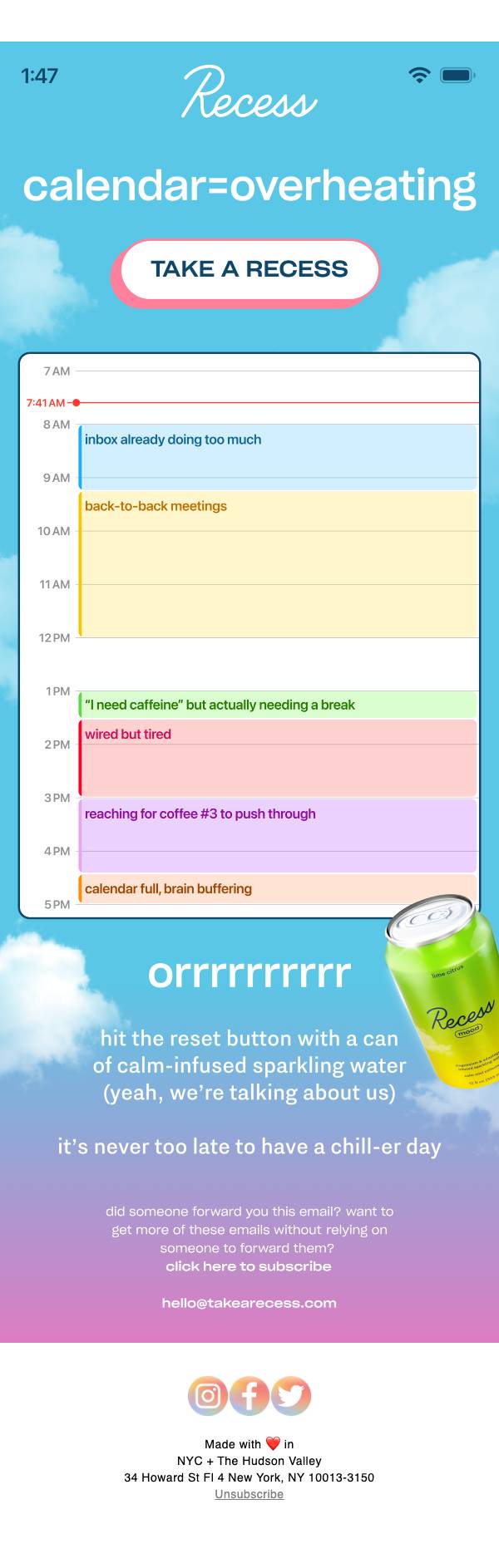Open the Twitter icon
Viewport: 499px width, 1568px height.
coord(291,1396)
